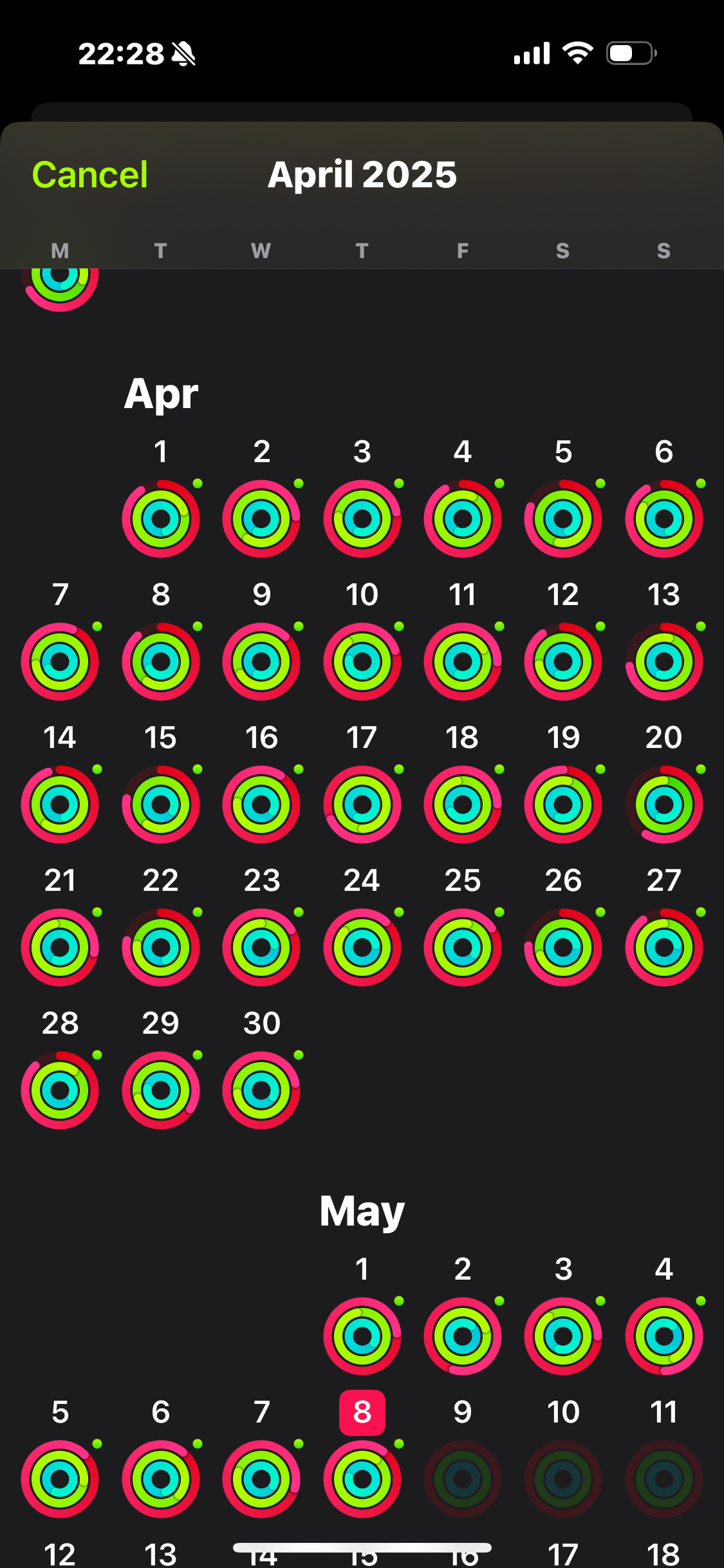View May 5 activity day
Image resolution: width=724 pixels, height=1568 pixels.
[x=60, y=1479]
